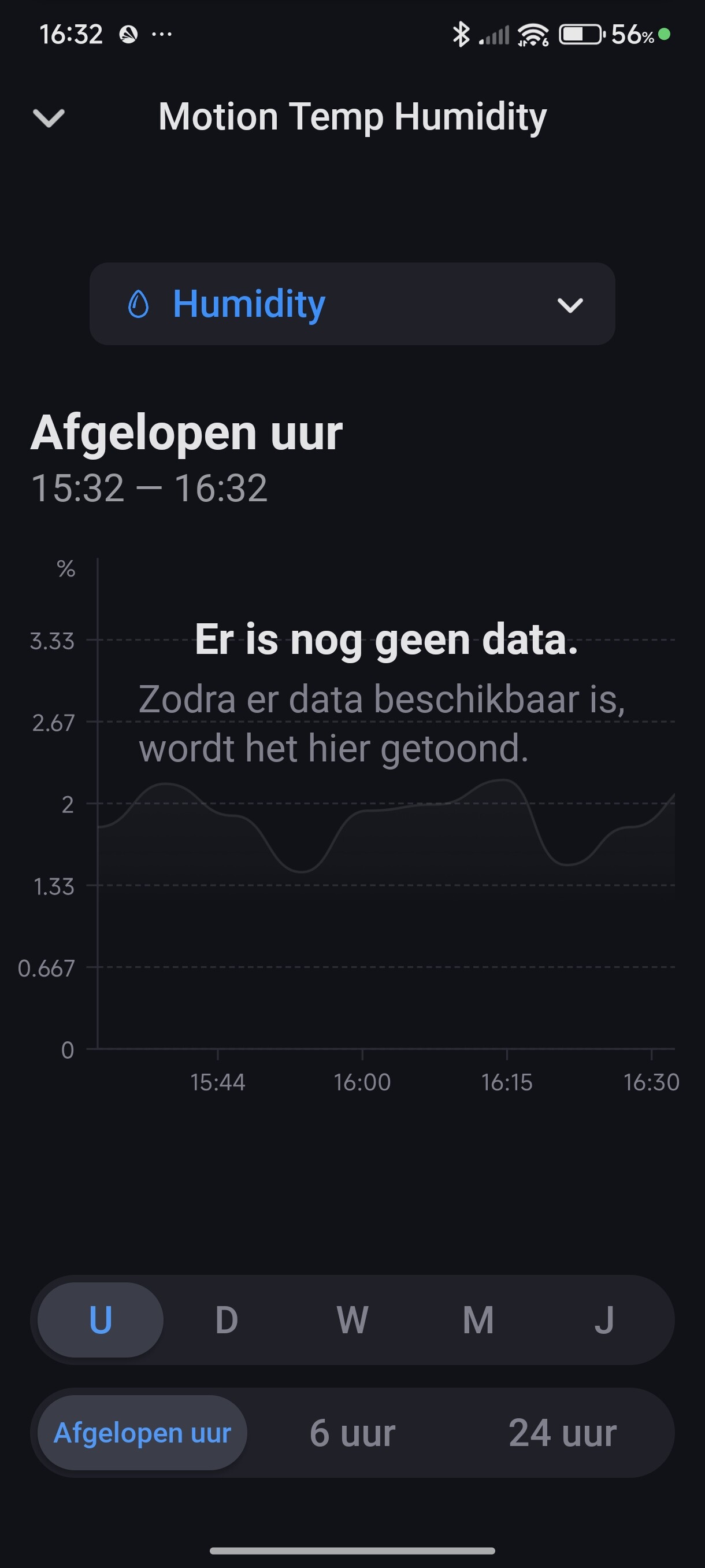Switch to the D (day) range tab
The image size is (705, 1568).
click(x=227, y=1319)
